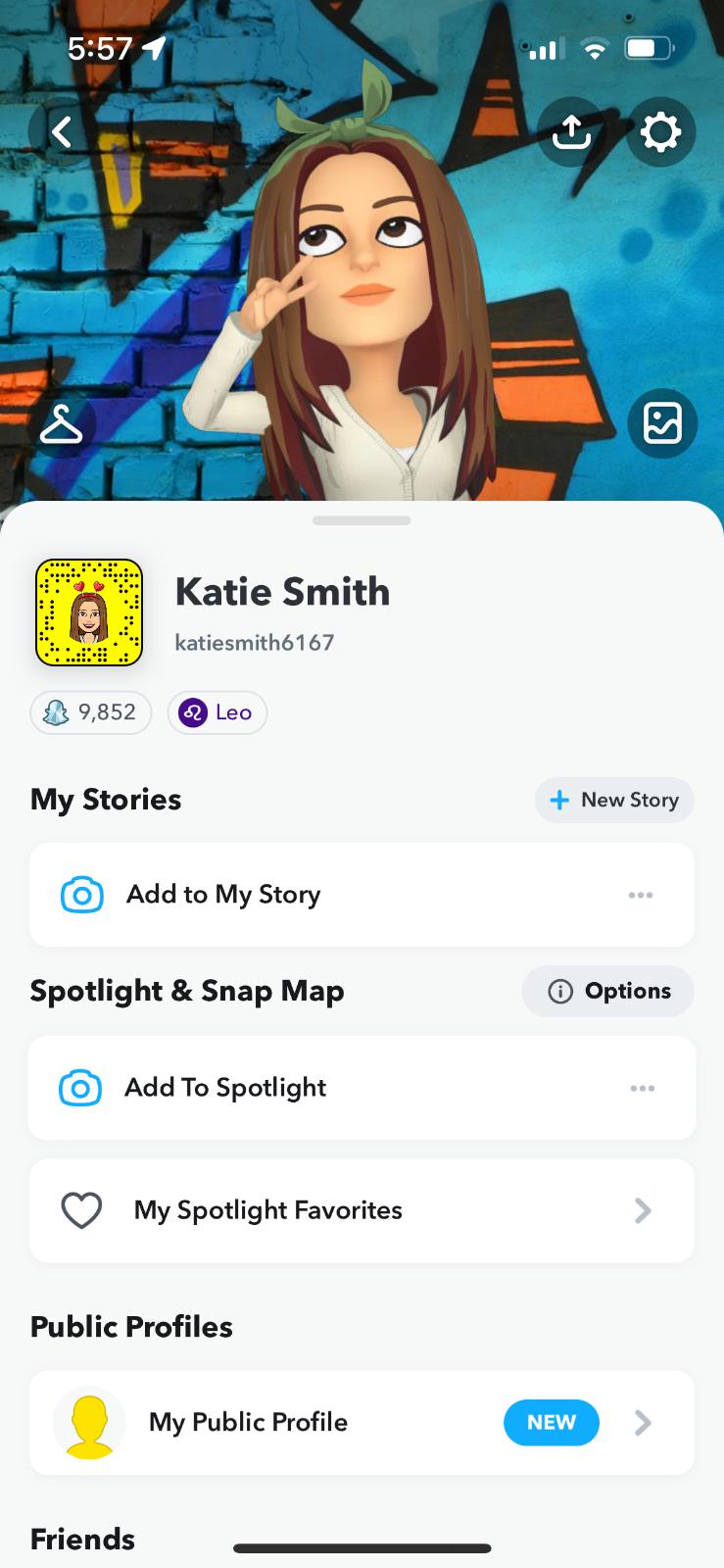Share the profile with the upload icon

571,131
